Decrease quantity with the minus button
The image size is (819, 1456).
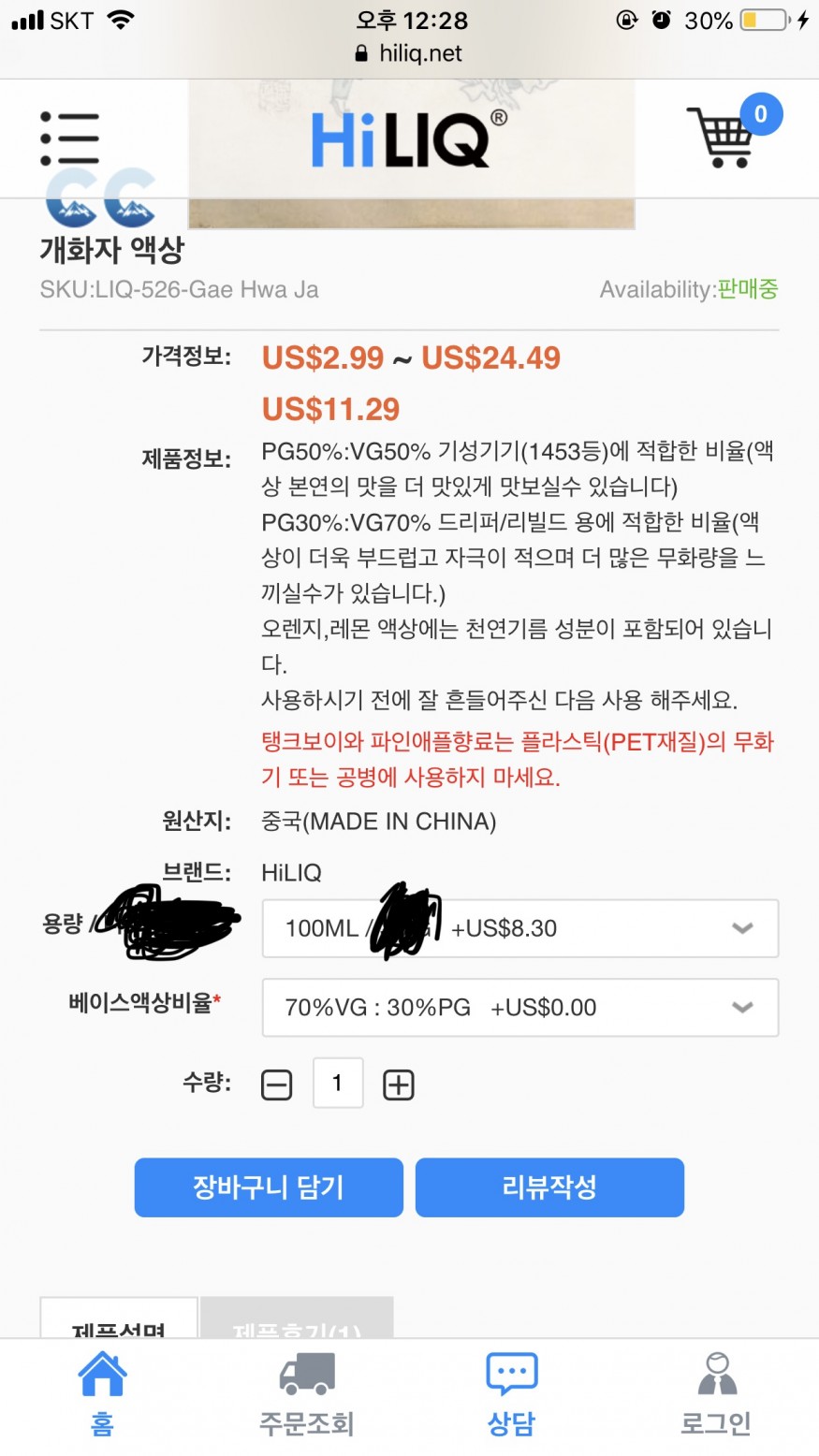point(276,1085)
